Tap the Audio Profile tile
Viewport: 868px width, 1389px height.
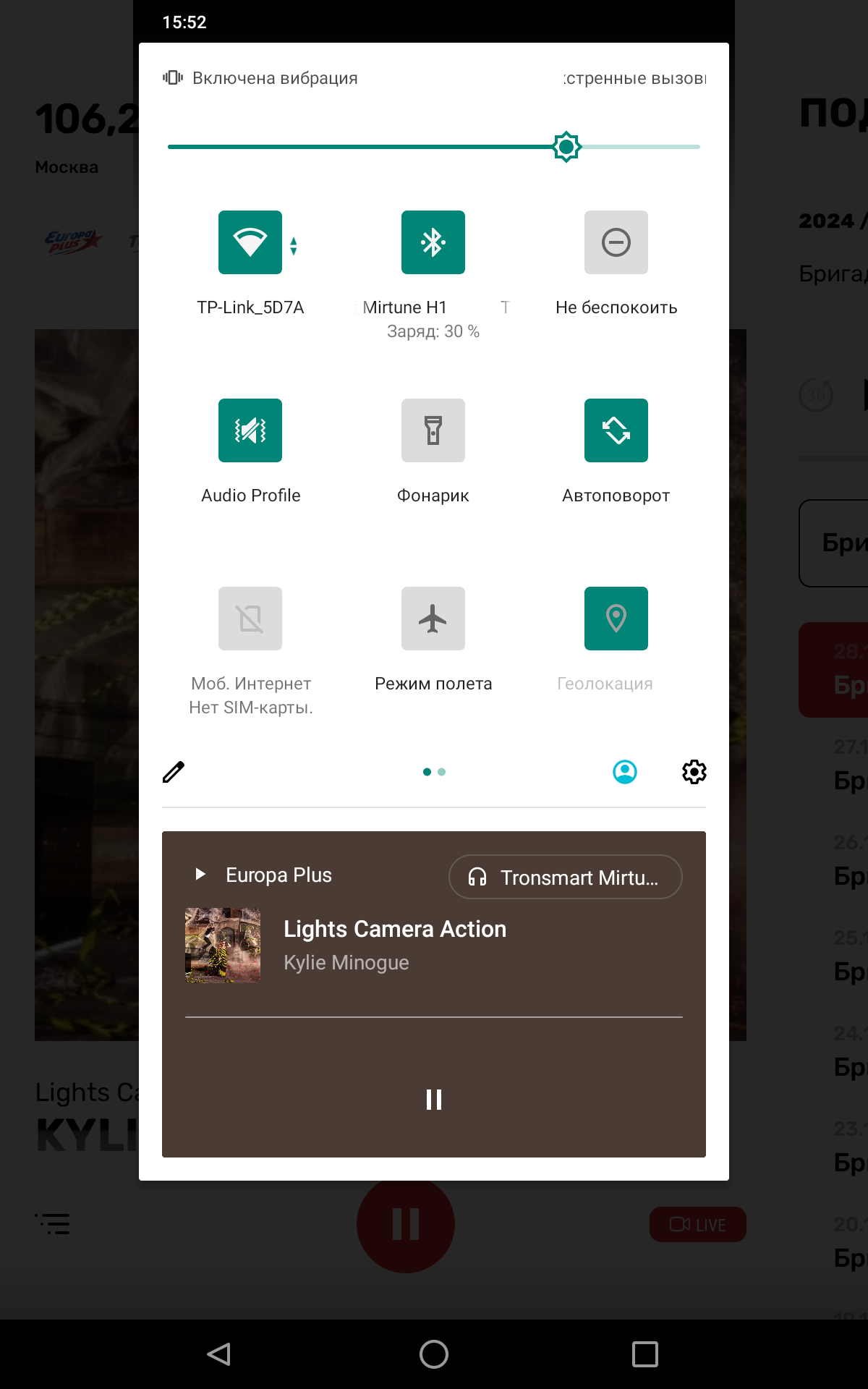coord(250,430)
